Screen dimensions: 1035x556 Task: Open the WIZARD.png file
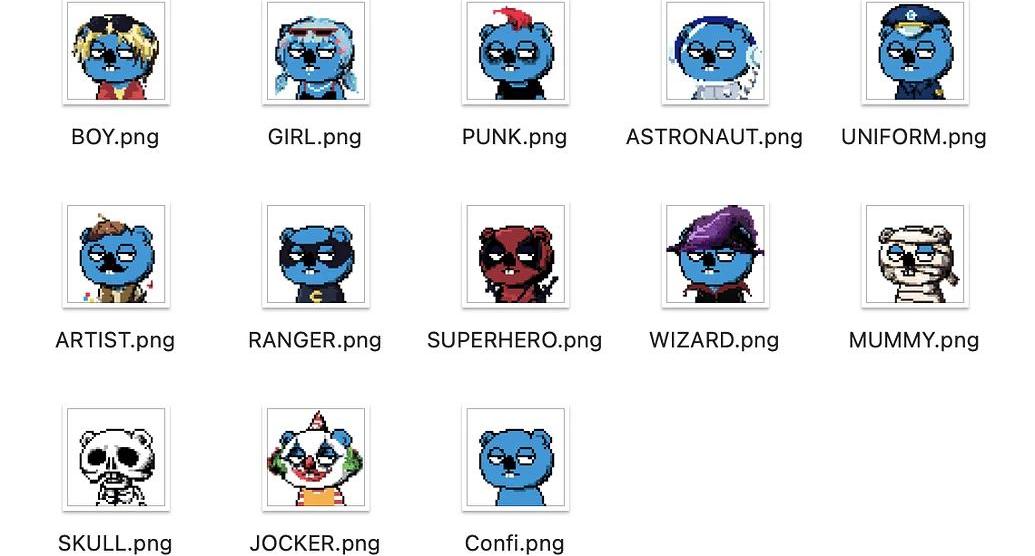coord(714,255)
